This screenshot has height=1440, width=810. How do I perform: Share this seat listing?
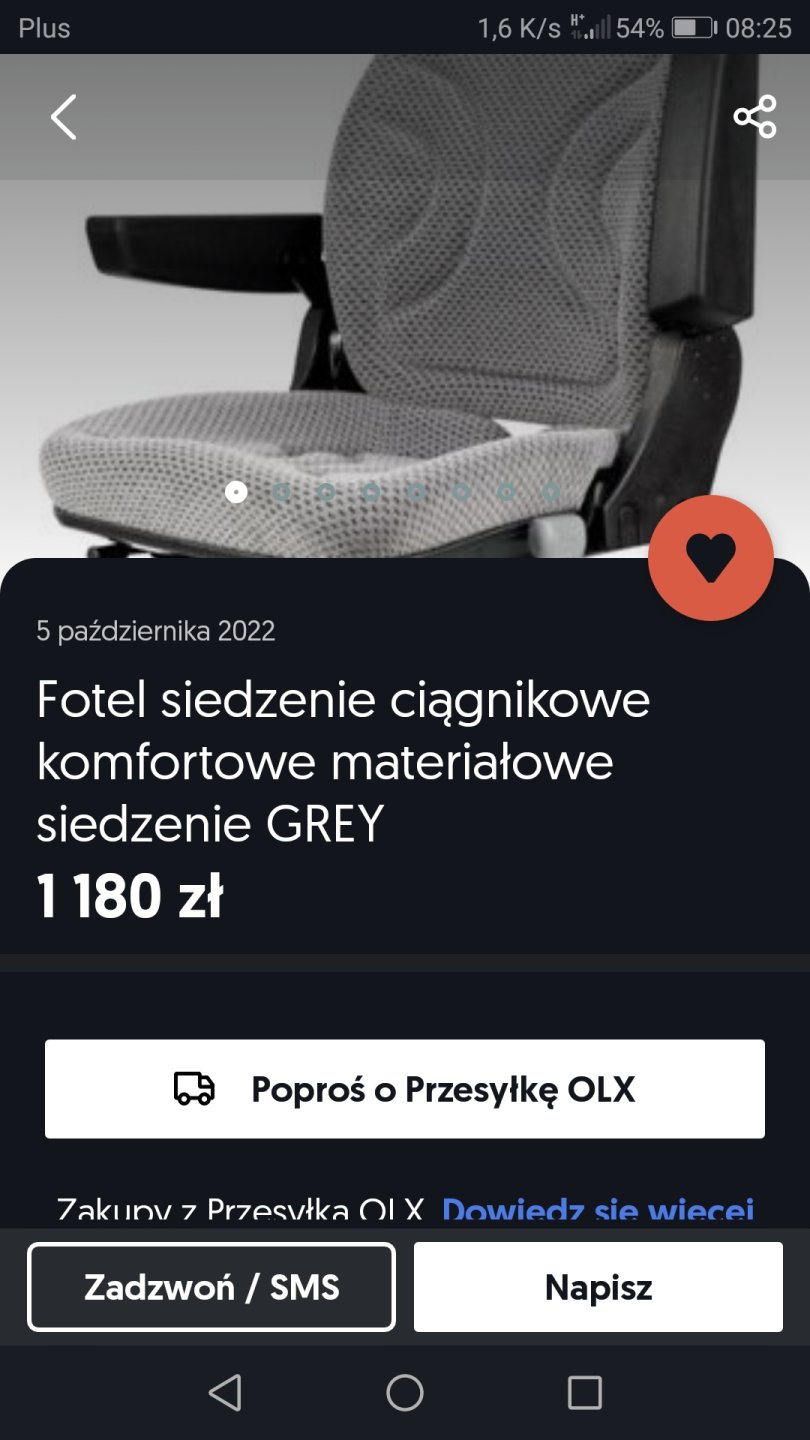click(755, 117)
